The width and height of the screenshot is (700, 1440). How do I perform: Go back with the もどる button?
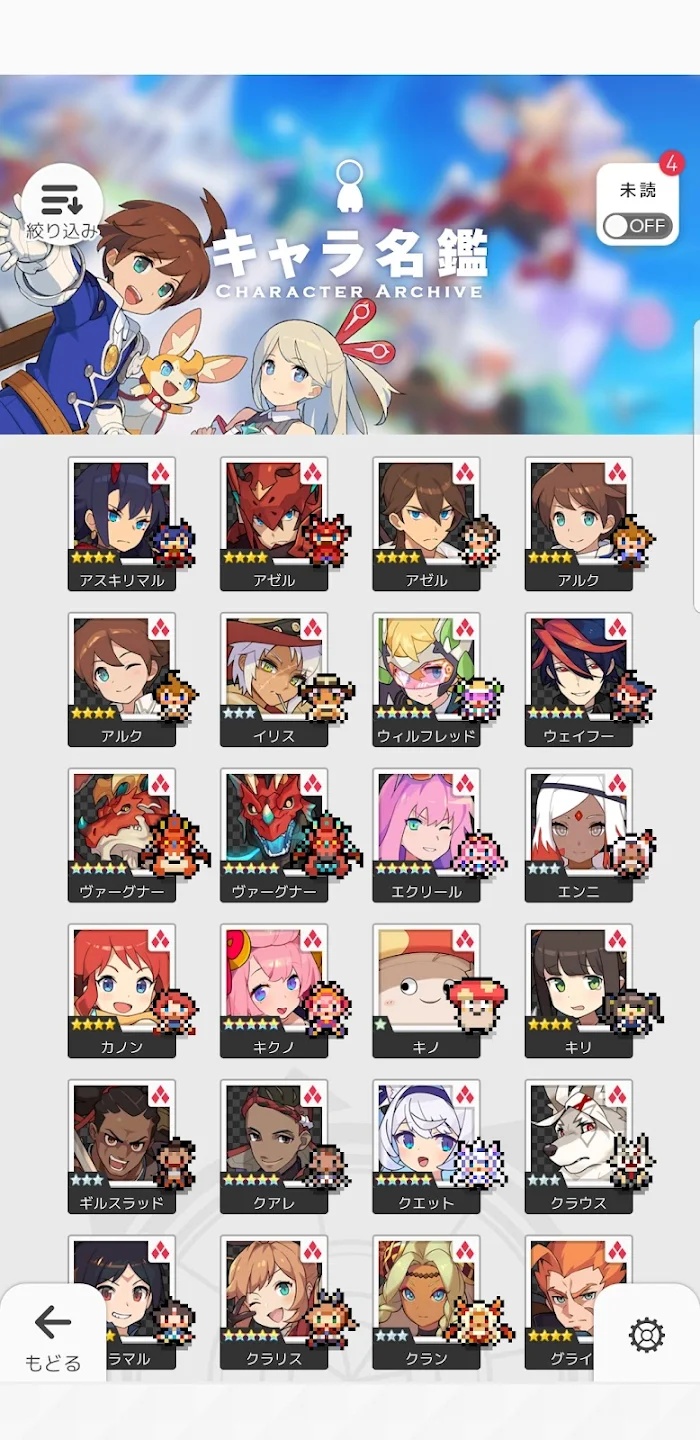pos(52,1334)
